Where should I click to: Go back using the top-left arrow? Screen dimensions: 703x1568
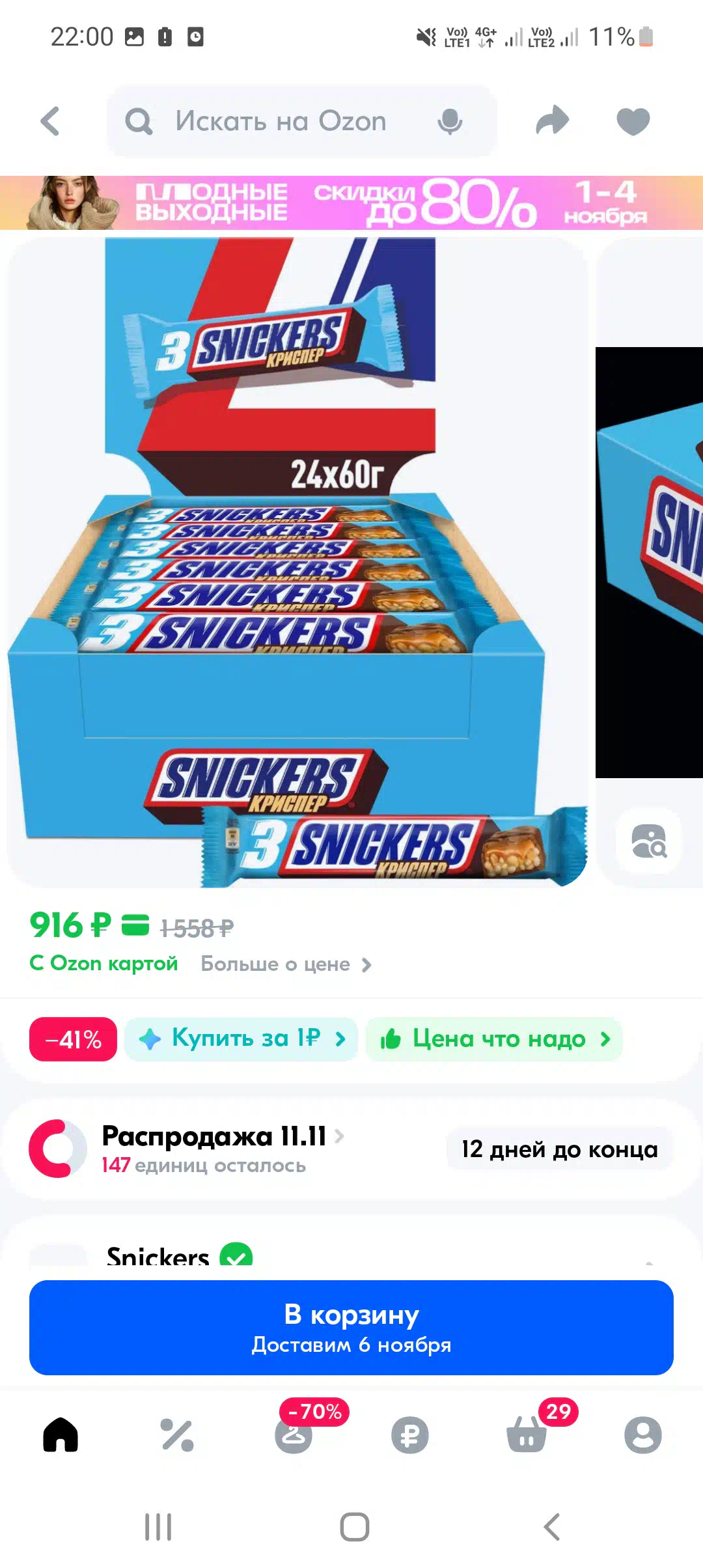point(50,121)
